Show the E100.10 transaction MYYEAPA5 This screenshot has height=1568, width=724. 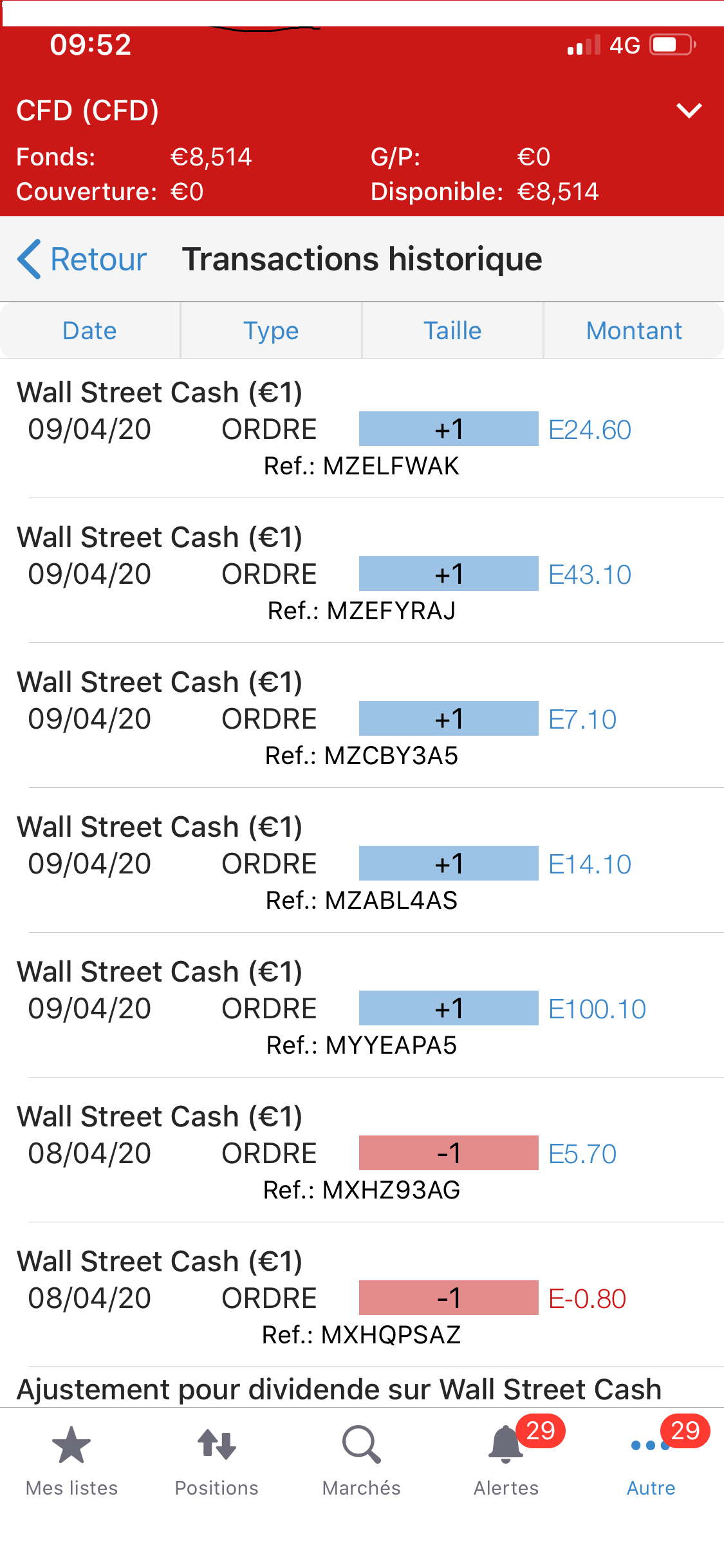[362, 1009]
